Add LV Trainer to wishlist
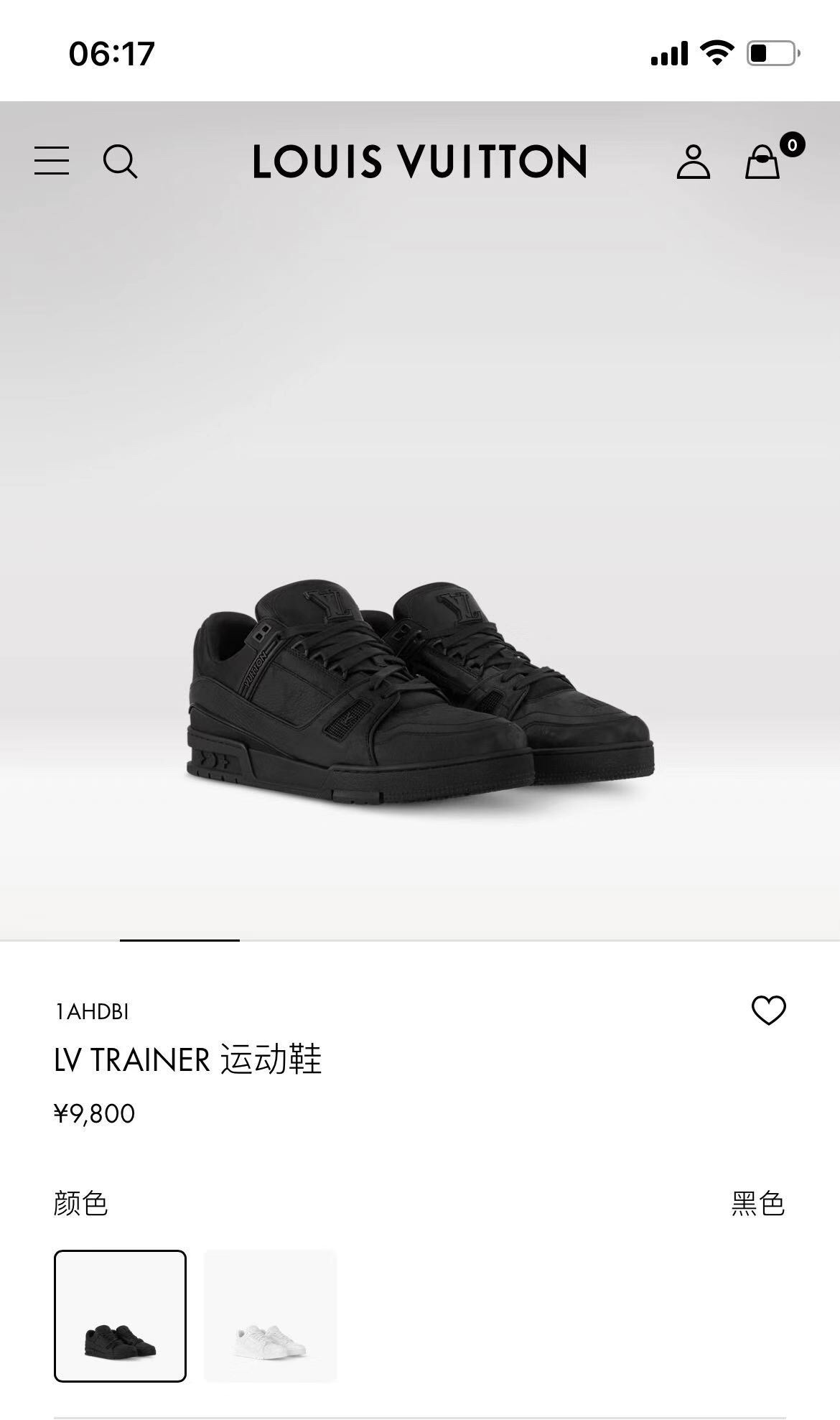840x1420 pixels. tap(768, 1010)
